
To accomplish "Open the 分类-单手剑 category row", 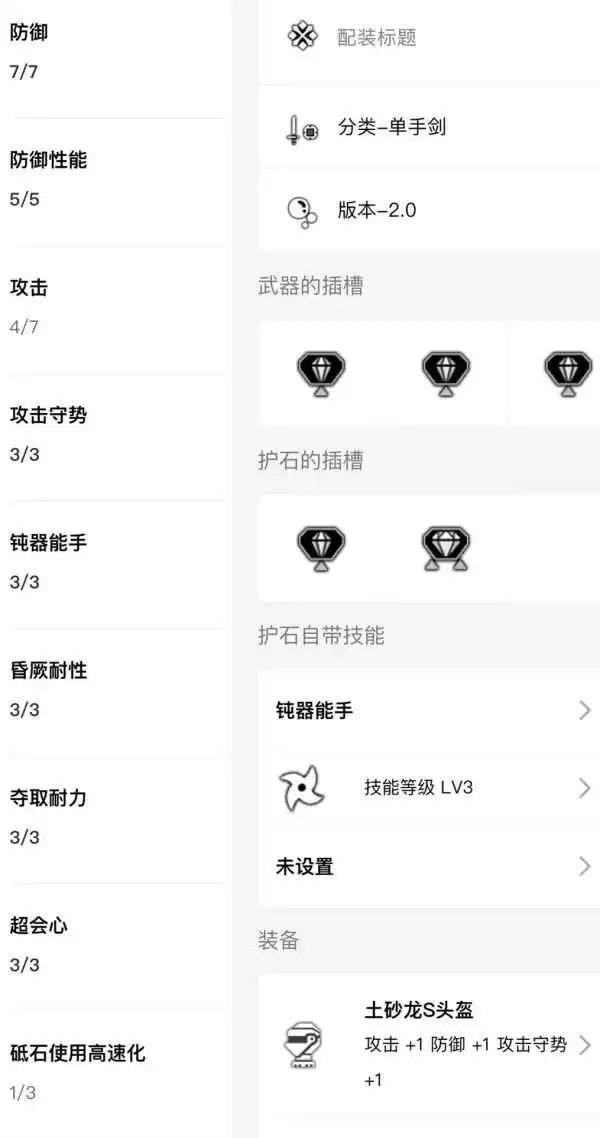I will [430, 129].
